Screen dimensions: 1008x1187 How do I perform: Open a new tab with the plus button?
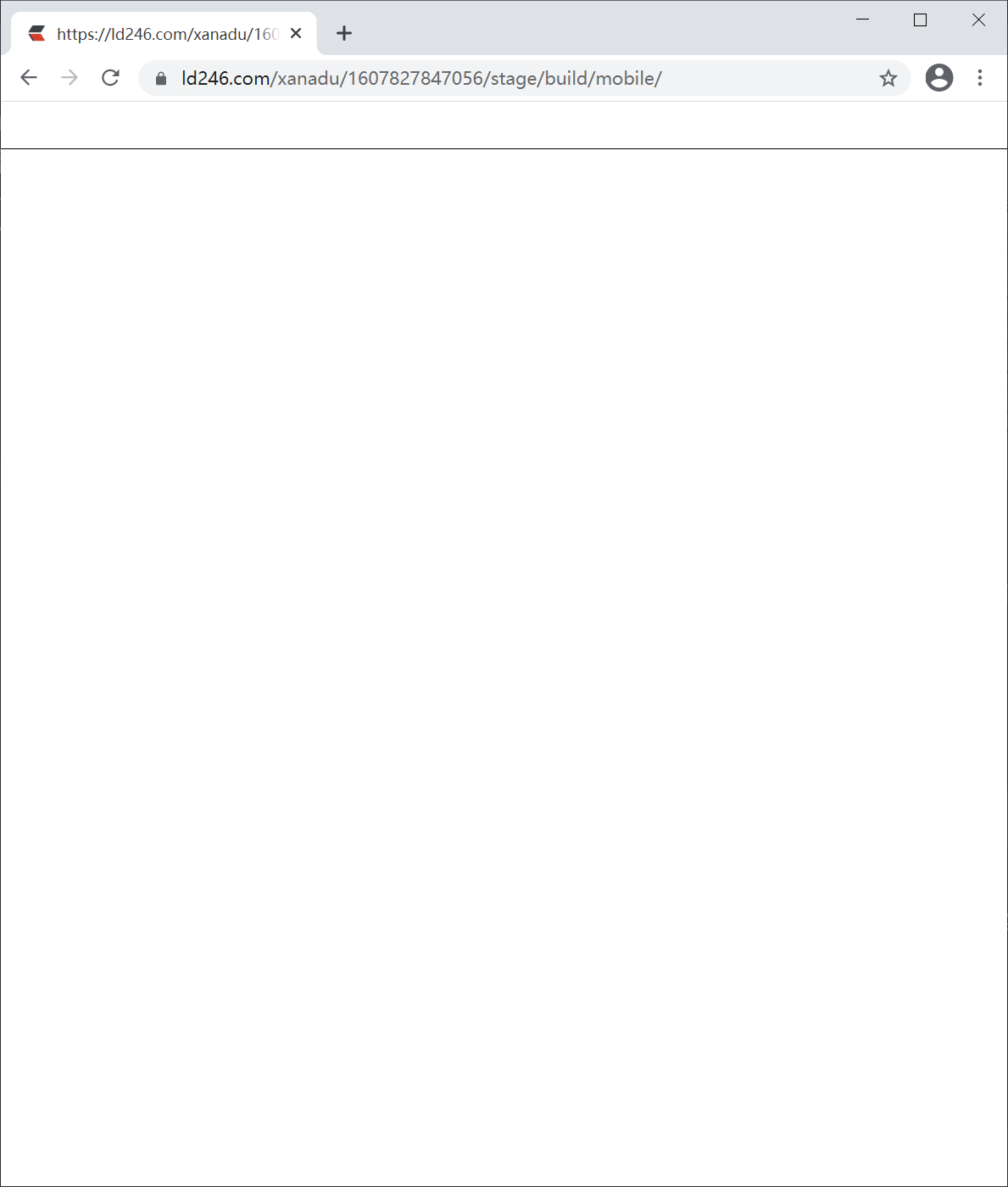point(344,33)
